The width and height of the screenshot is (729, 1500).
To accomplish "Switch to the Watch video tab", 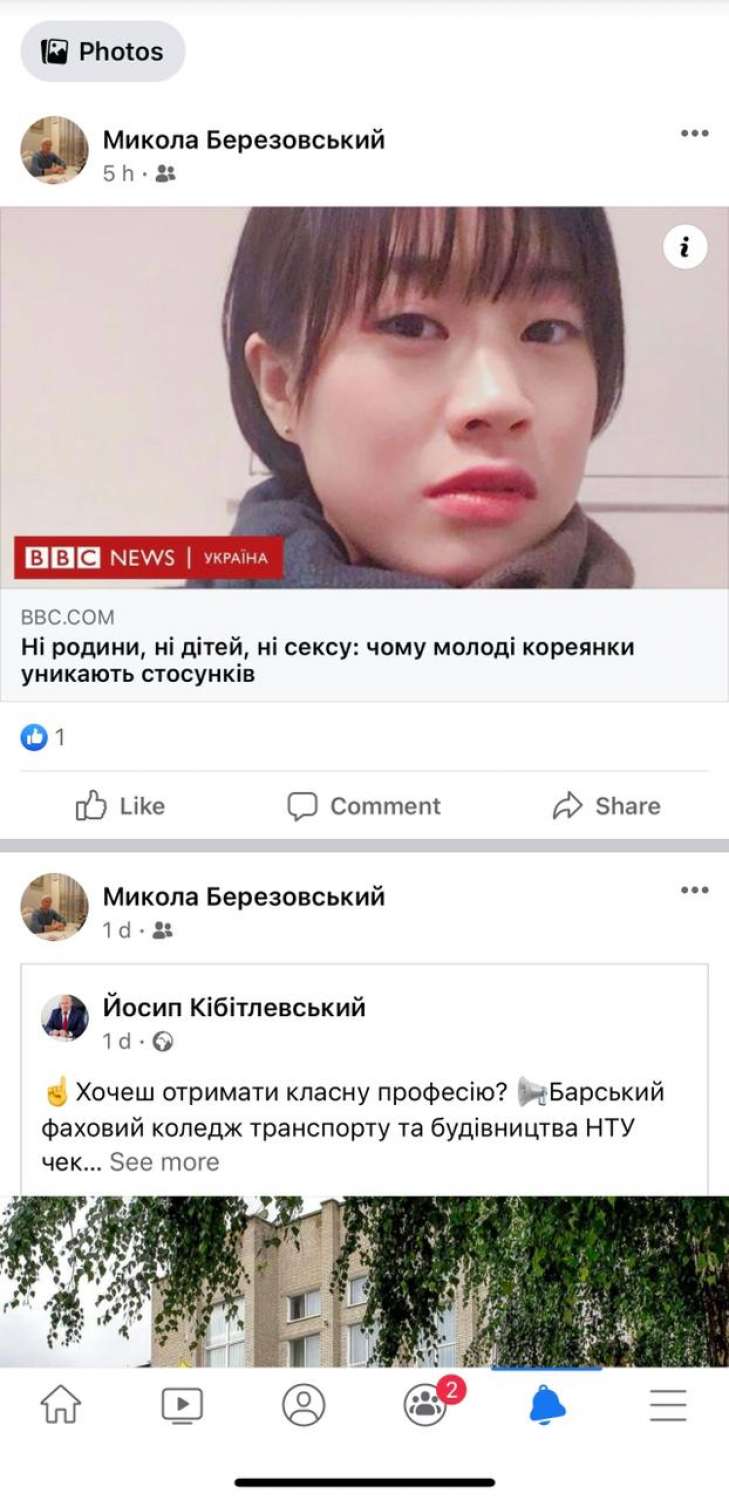I will [x=182, y=1405].
